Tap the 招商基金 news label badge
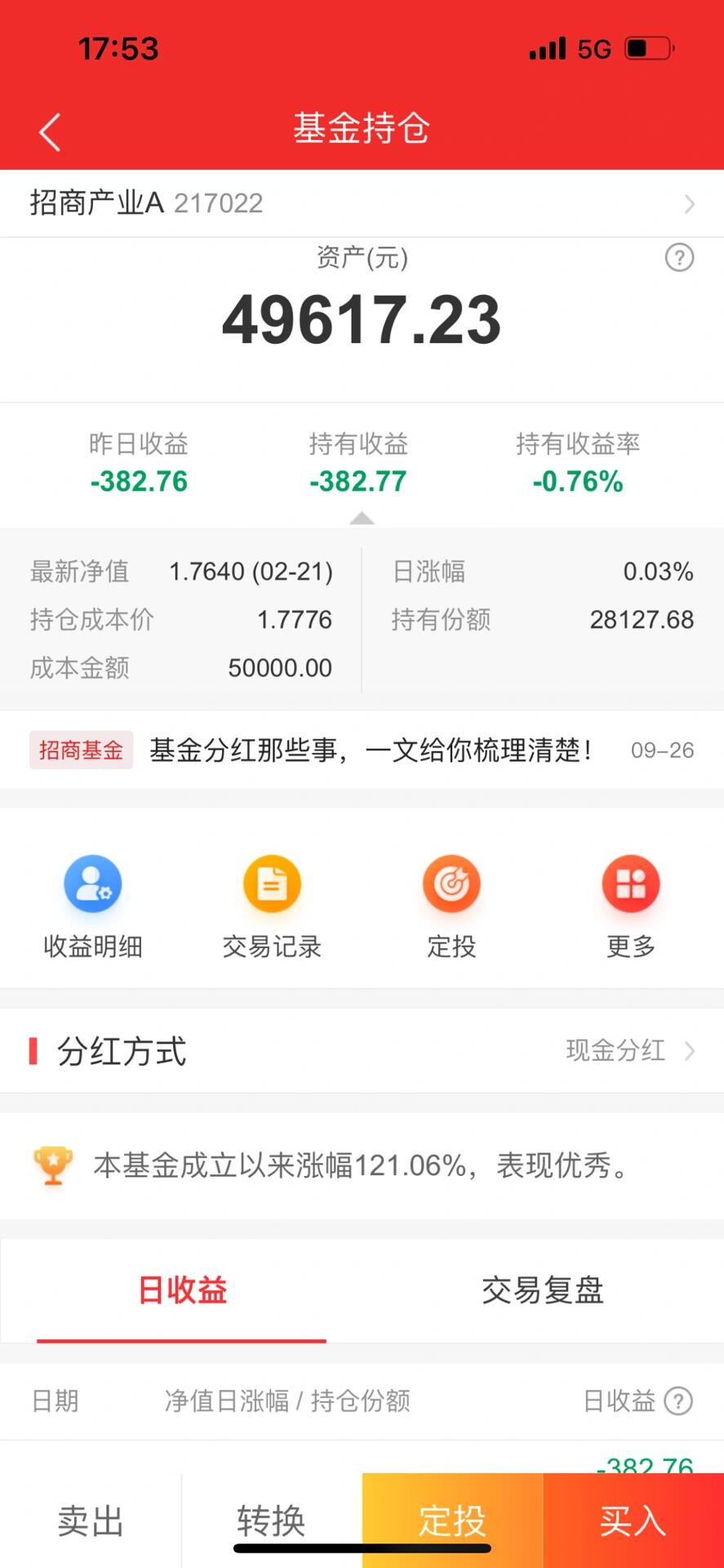 (81, 750)
